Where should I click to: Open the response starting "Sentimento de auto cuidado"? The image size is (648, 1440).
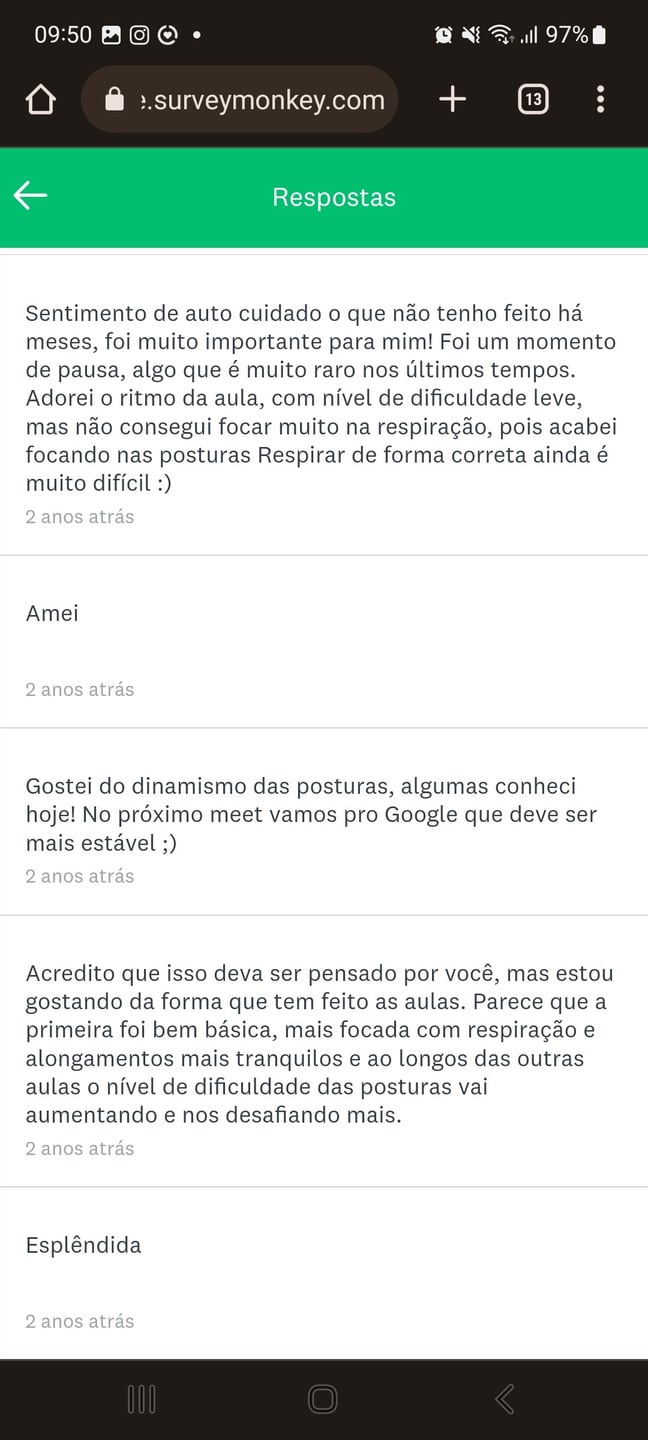pyautogui.click(x=324, y=406)
